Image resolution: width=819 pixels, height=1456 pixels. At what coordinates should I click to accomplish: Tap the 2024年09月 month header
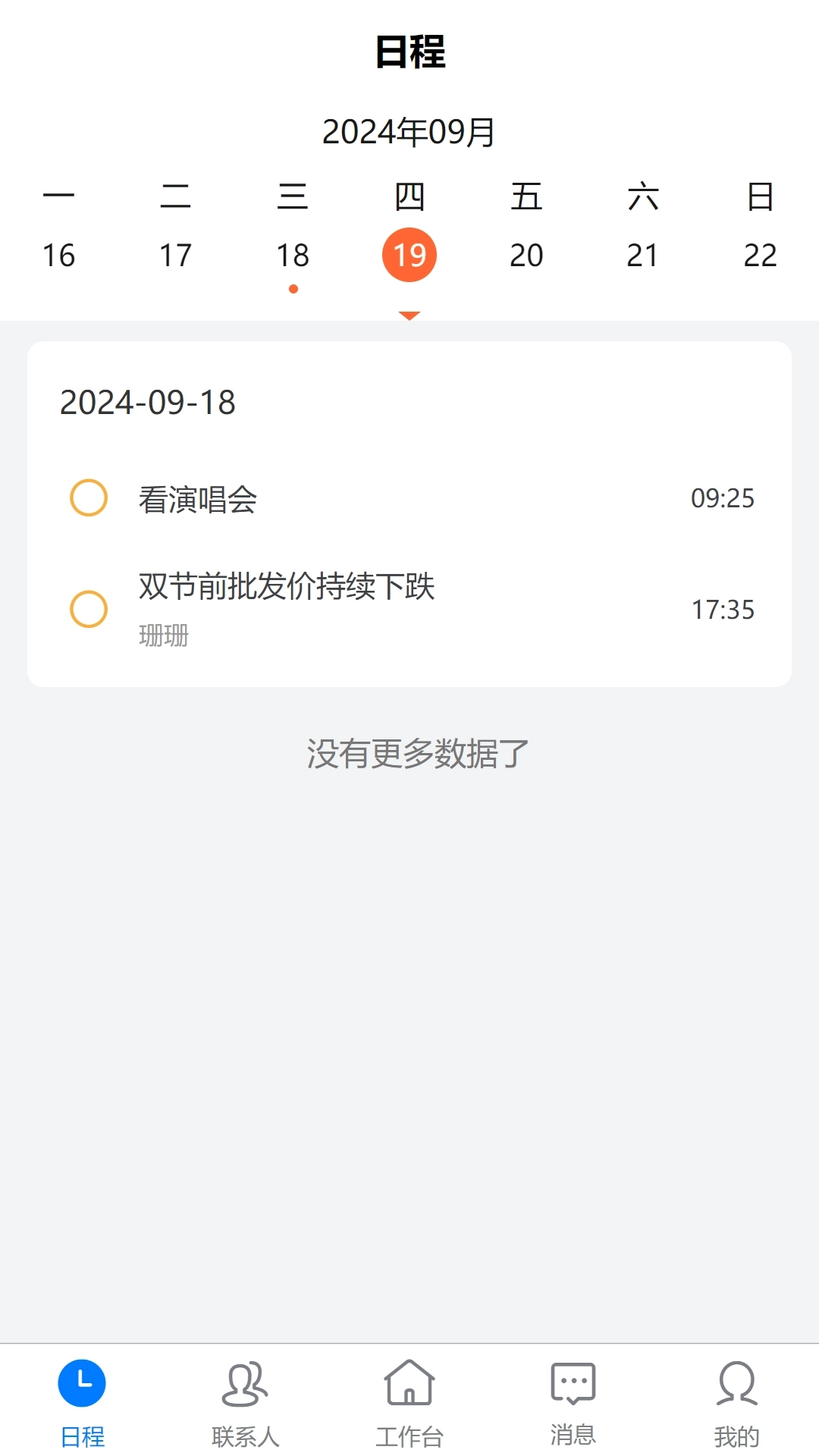(409, 129)
